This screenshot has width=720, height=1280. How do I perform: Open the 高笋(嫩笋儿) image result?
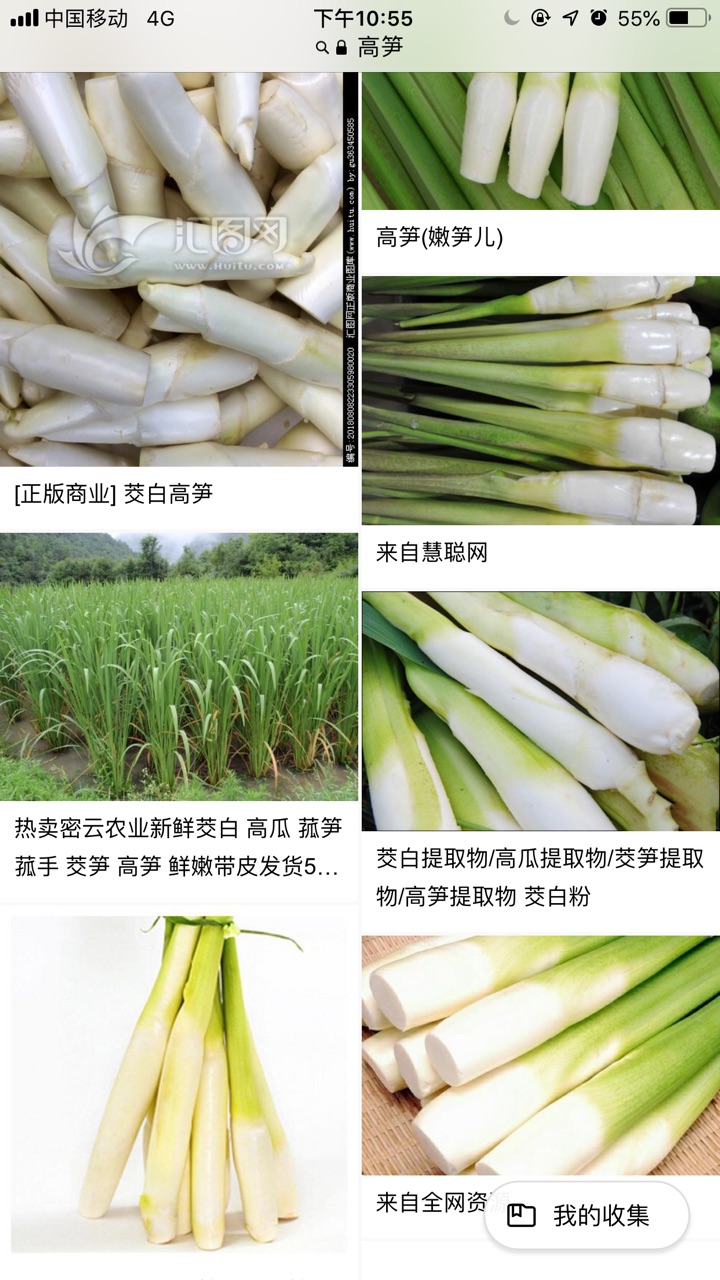(x=540, y=140)
